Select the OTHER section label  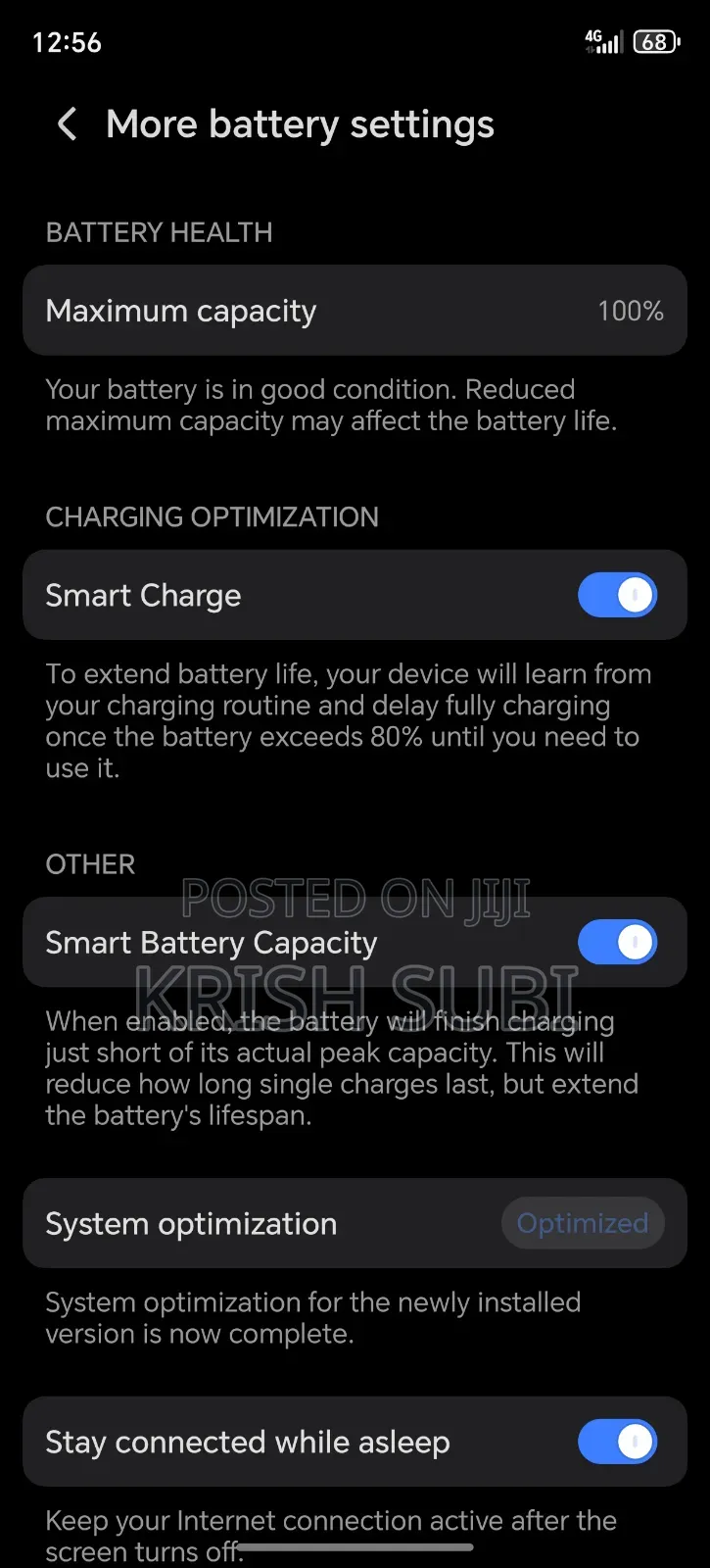90,863
